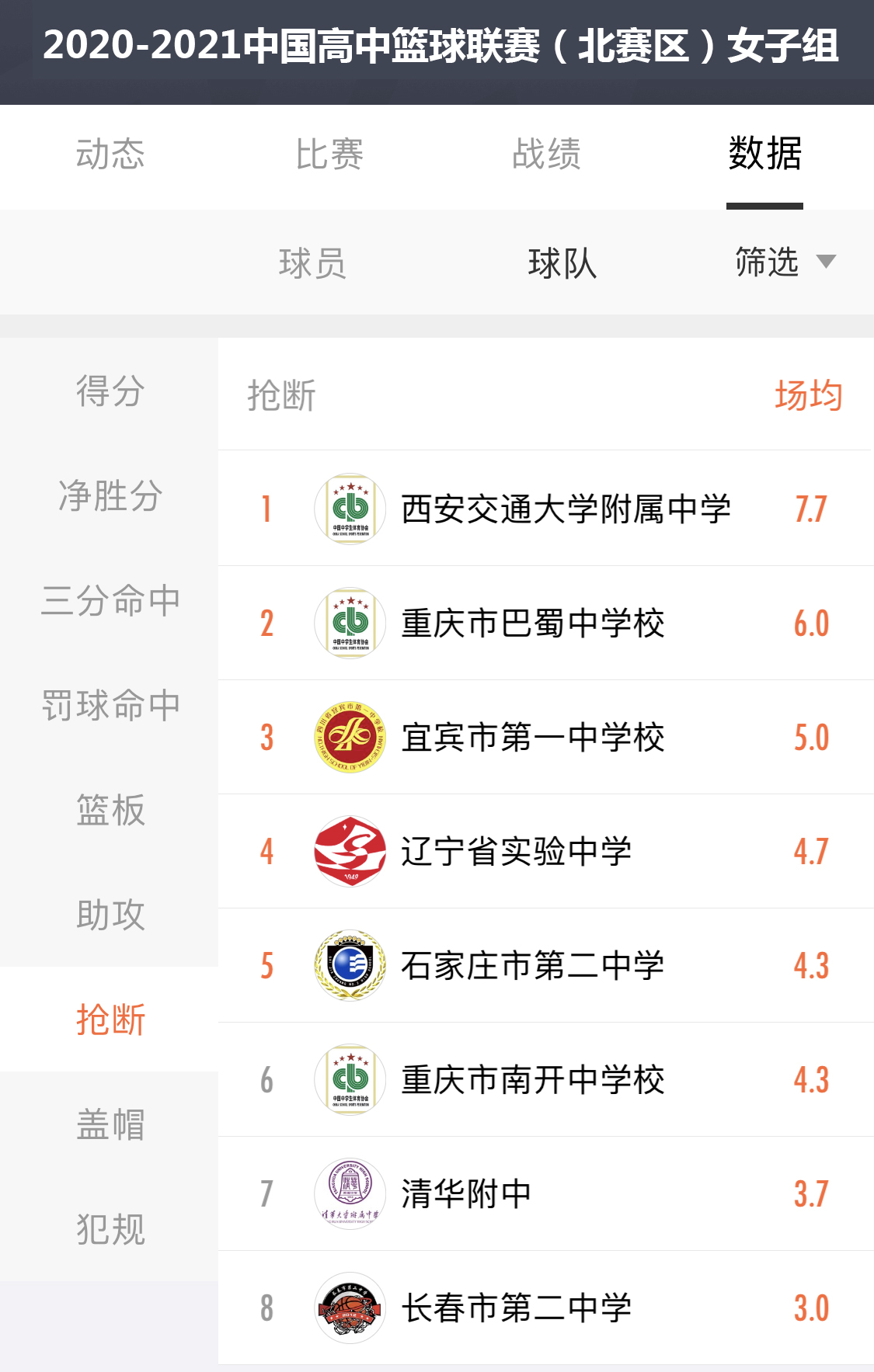View the 助攻 rankings

point(110,915)
